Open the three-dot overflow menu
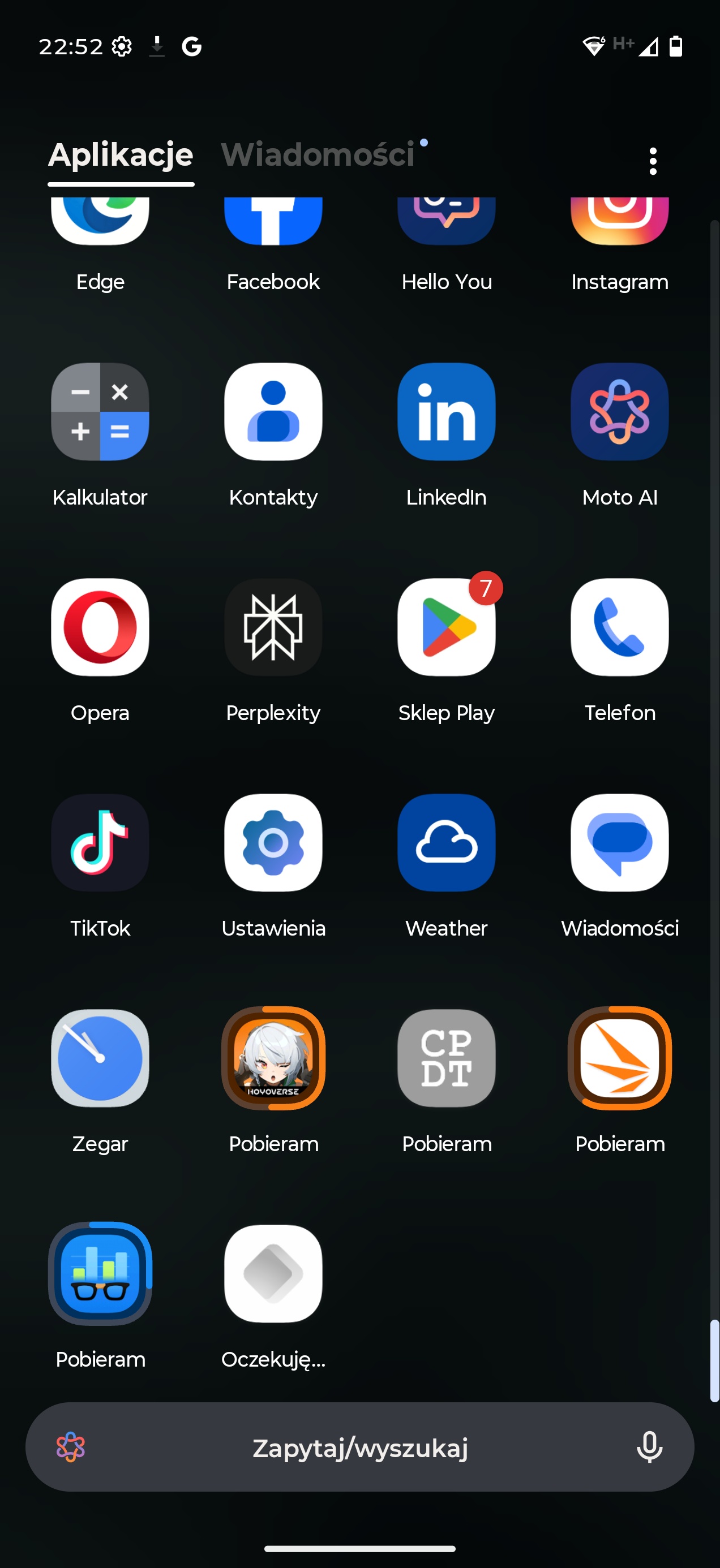The width and height of the screenshot is (720, 1568). 653,161
